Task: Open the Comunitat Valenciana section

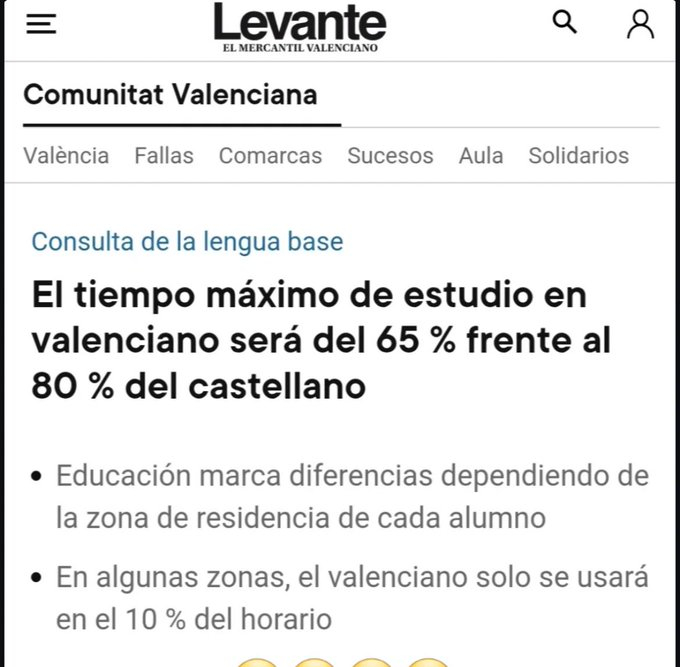Action: point(170,95)
